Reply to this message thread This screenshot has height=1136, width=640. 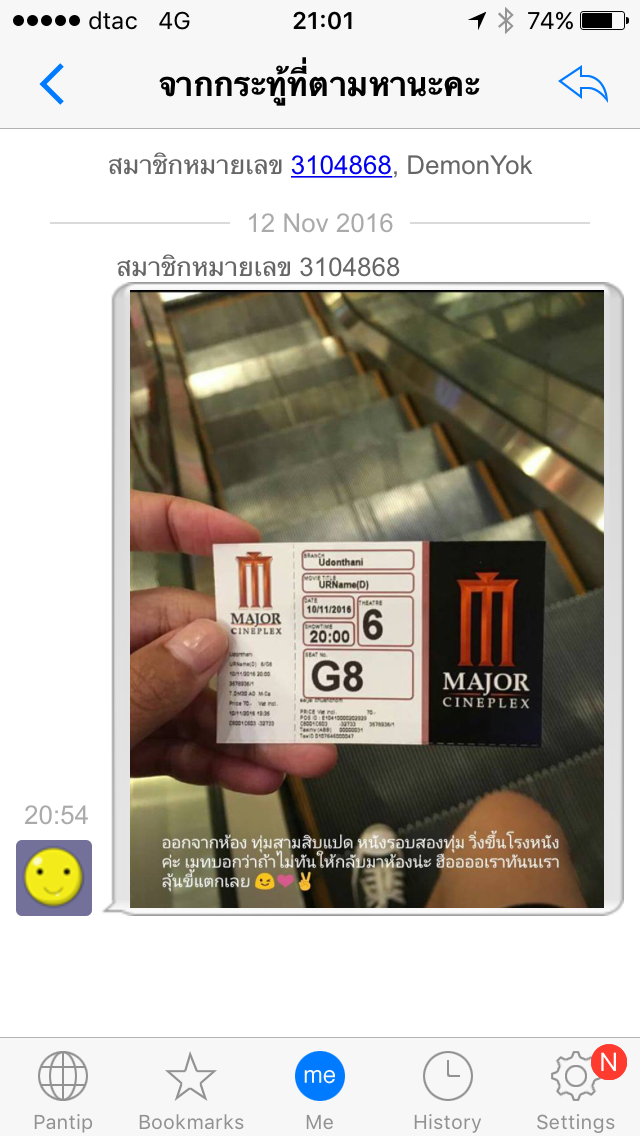(583, 84)
